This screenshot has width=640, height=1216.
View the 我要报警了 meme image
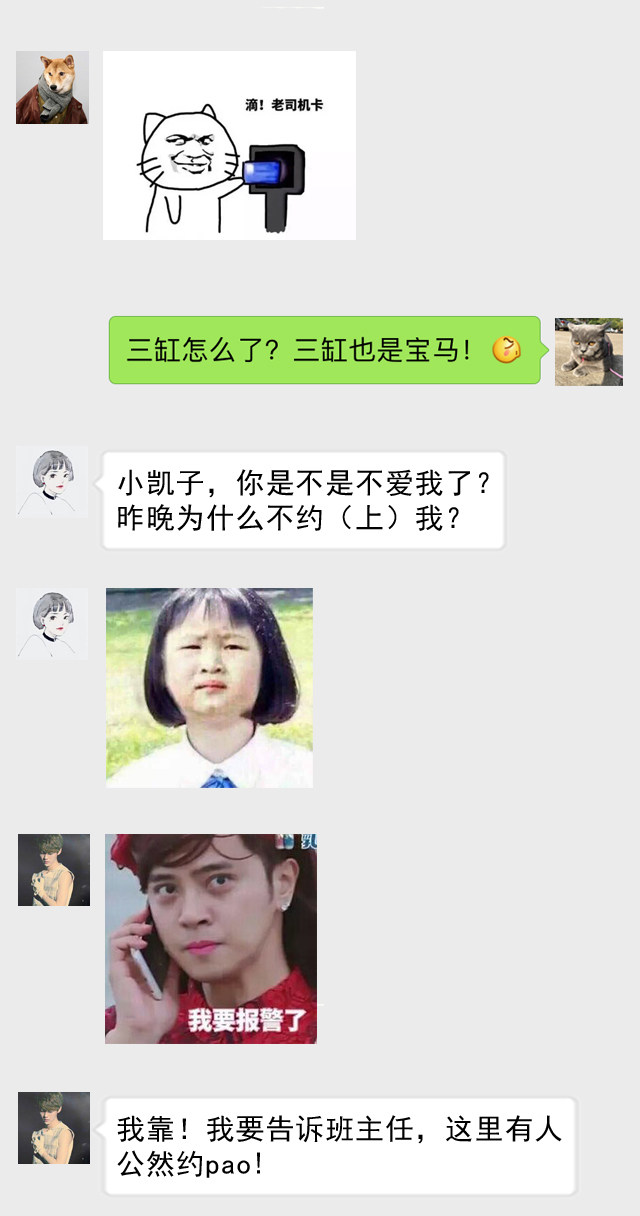[x=211, y=939]
